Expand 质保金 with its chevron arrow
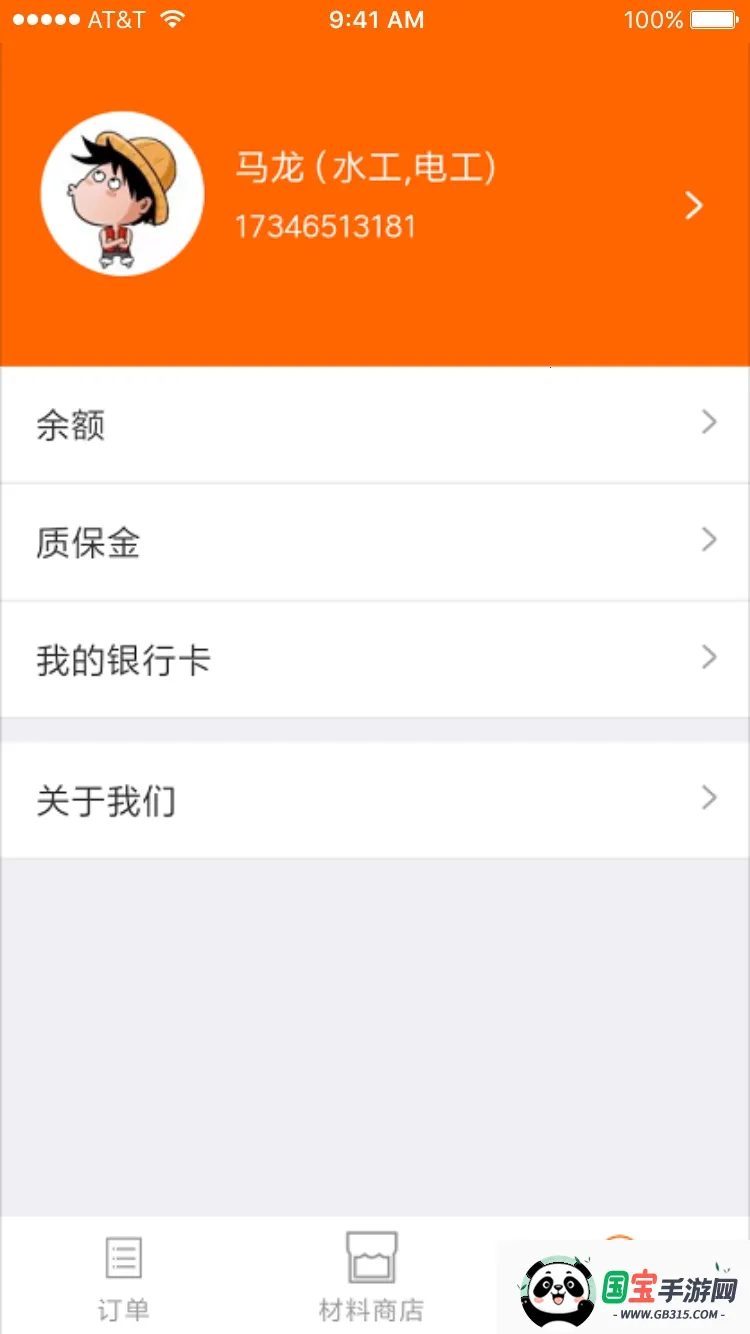750x1334 pixels. (x=709, y=541)
